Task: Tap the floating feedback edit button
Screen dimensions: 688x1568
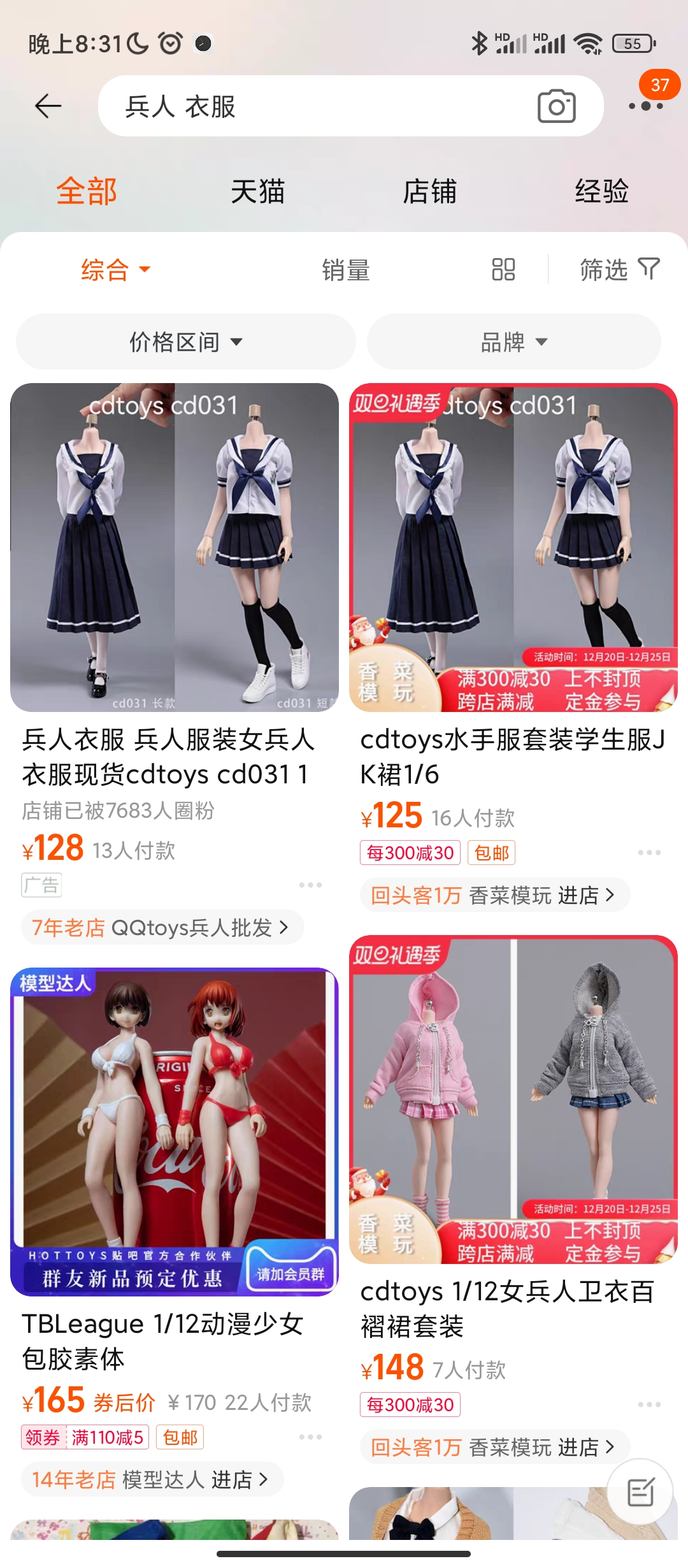Action: click(x=640, y=1492)
